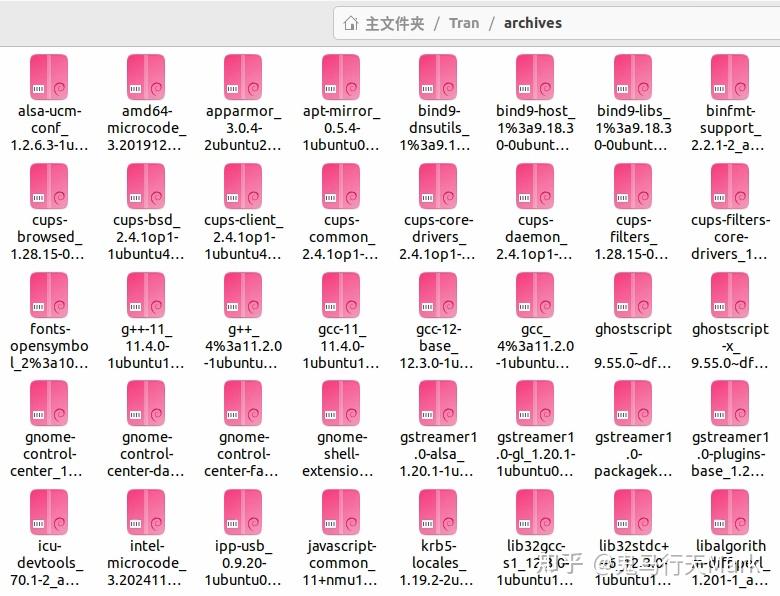
Task: Open the alsa-ucm-conf package file
Action: (x=48, y=77)
